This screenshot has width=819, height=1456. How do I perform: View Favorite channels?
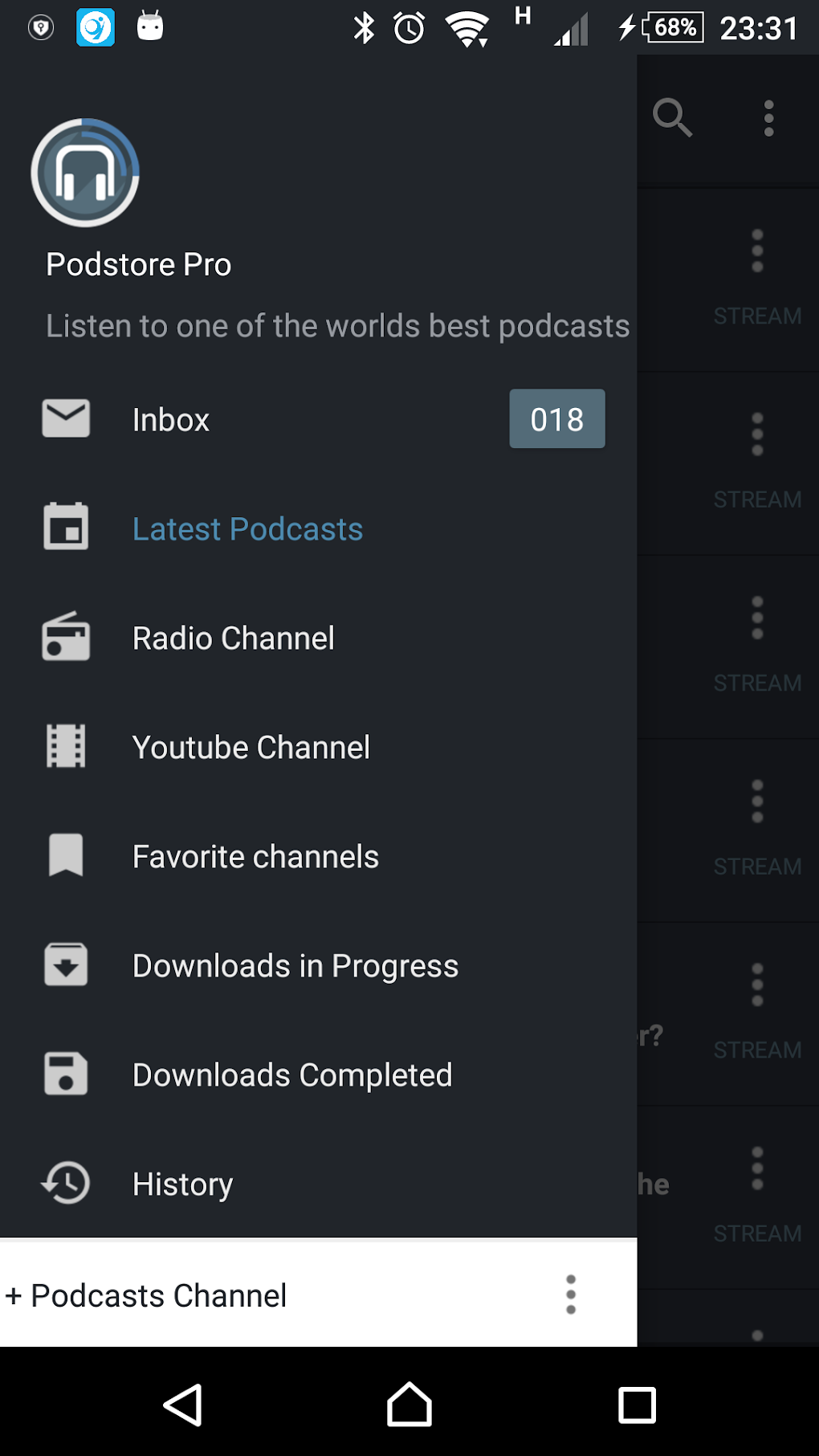coord(255,857)
